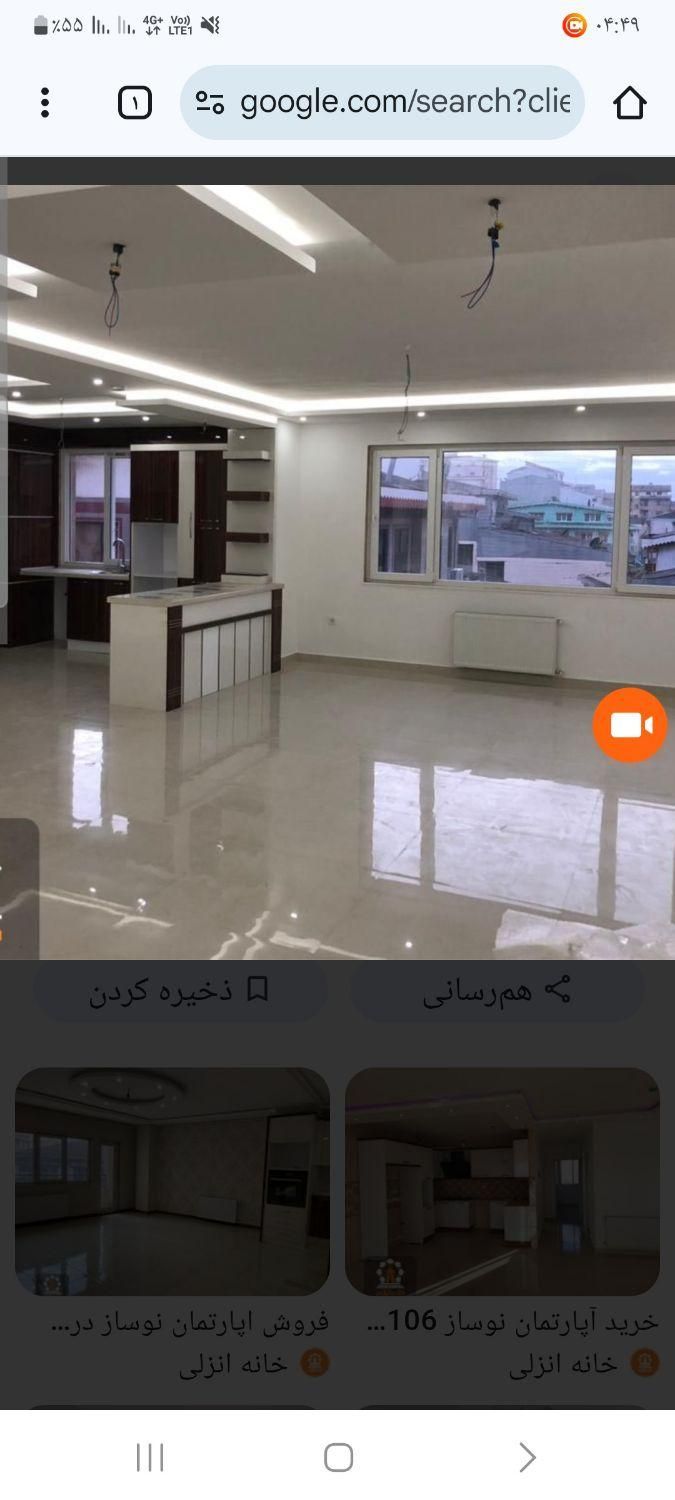Go to the phone's home screen
The image size is (675, 1500).
[x=338, y=1457]
